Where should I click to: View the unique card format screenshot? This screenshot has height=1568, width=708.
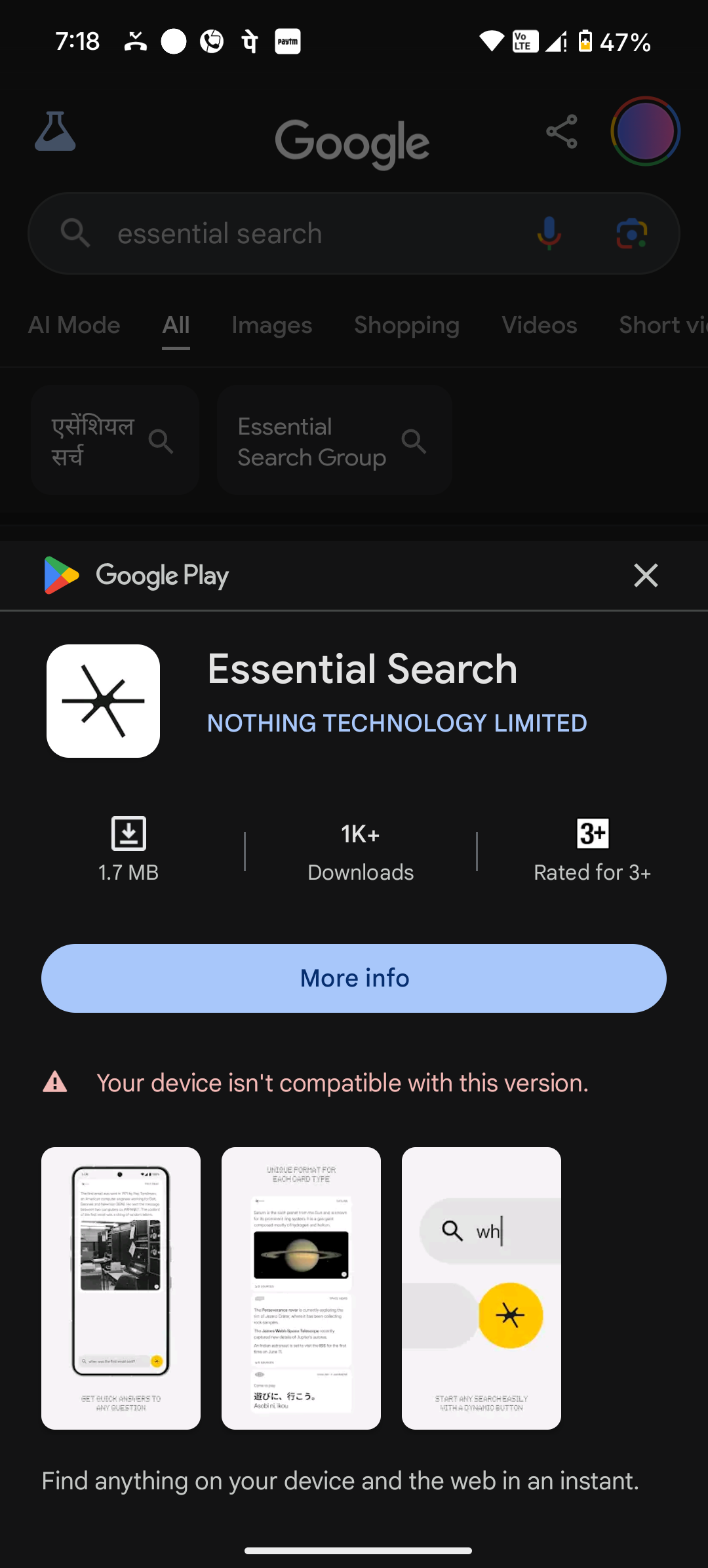pos(301,1288)
